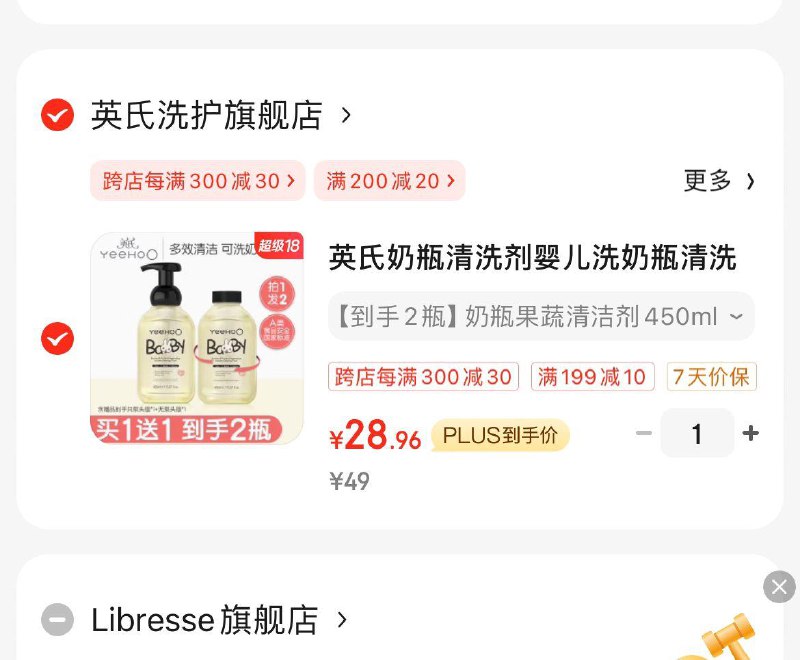Tap the quantity field showing 1

pyautogui.click(x=697, y=433)
